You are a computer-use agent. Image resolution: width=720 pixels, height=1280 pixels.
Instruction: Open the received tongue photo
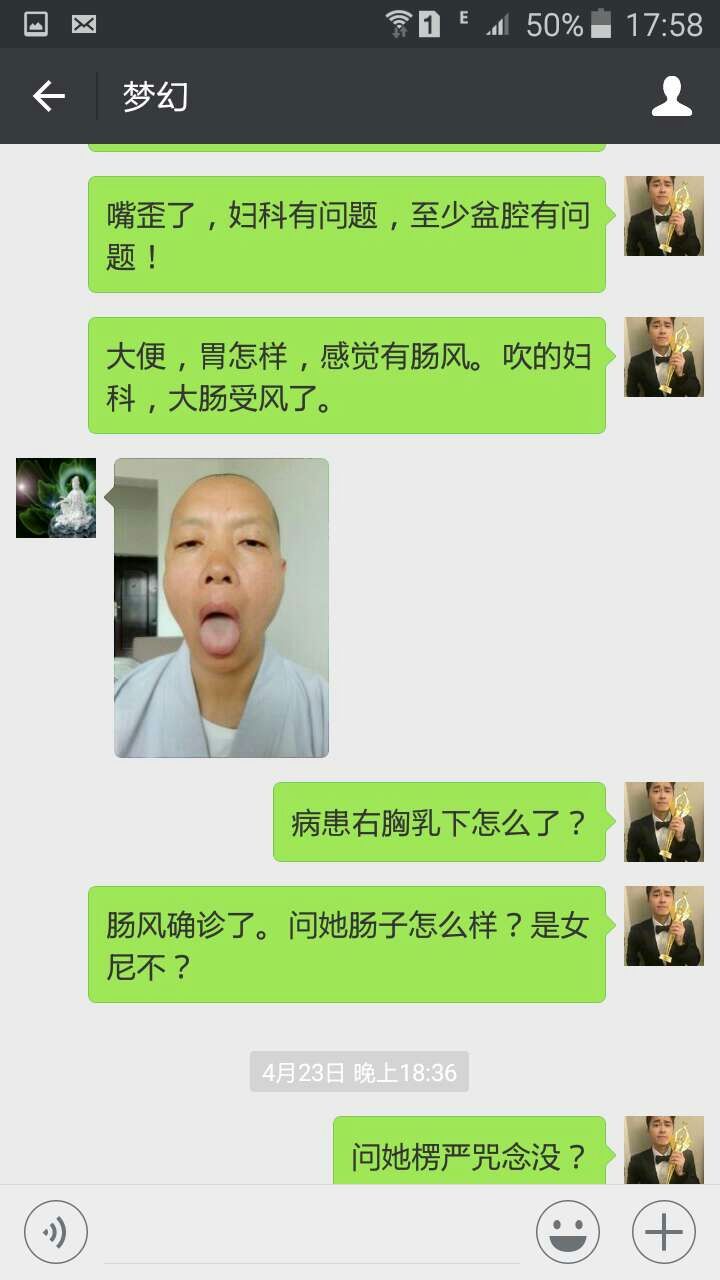coord(221,608)
